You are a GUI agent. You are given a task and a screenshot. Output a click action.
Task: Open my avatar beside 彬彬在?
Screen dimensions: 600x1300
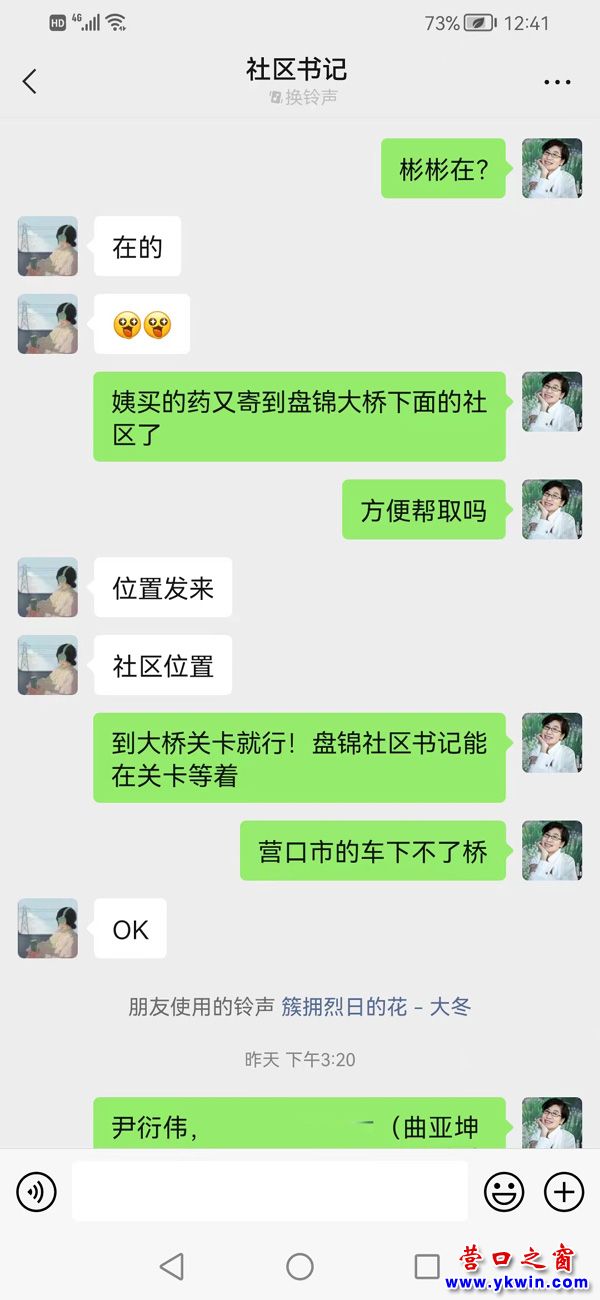coord(552,168)
